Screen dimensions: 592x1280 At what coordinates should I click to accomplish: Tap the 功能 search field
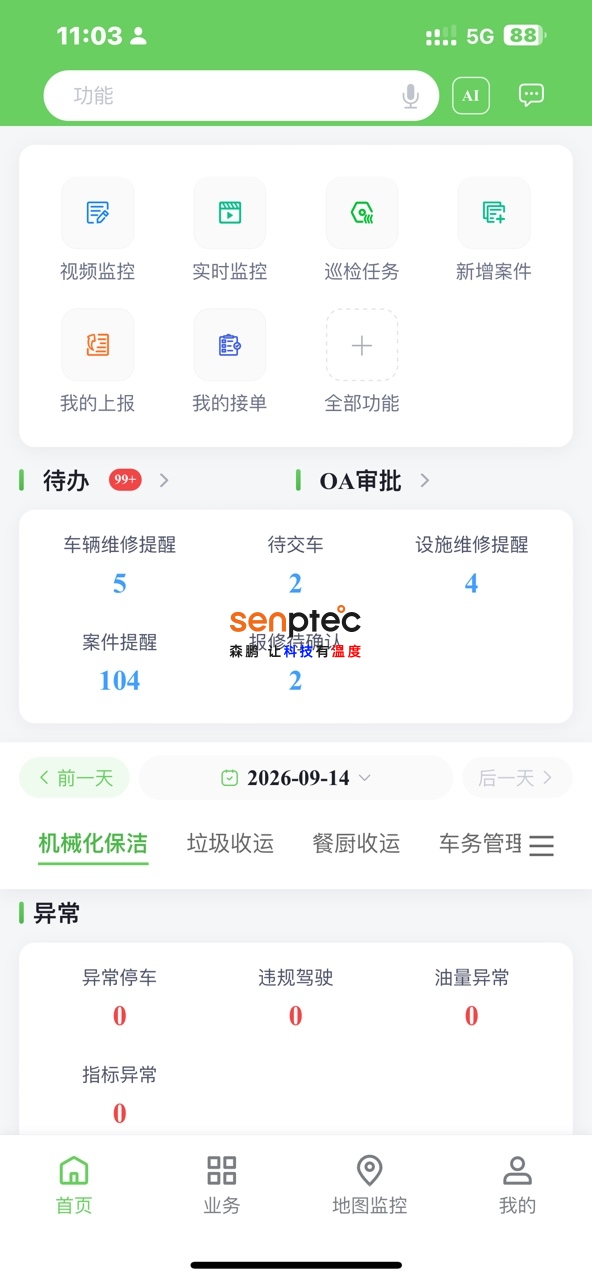coord(241,96)
